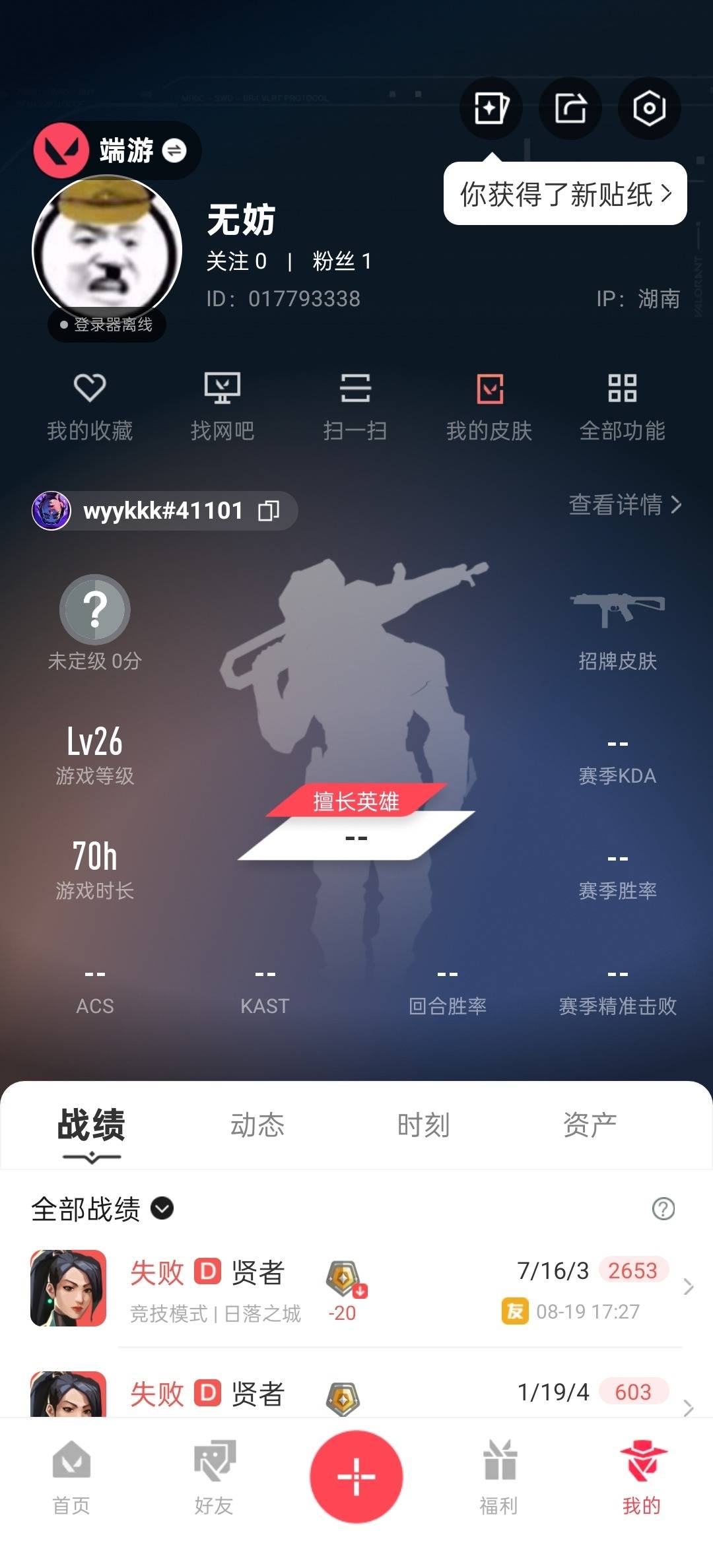Open 全部功能 all functions
The height and width of the screenshot is (1568, 713).
[x=622, y=405]
